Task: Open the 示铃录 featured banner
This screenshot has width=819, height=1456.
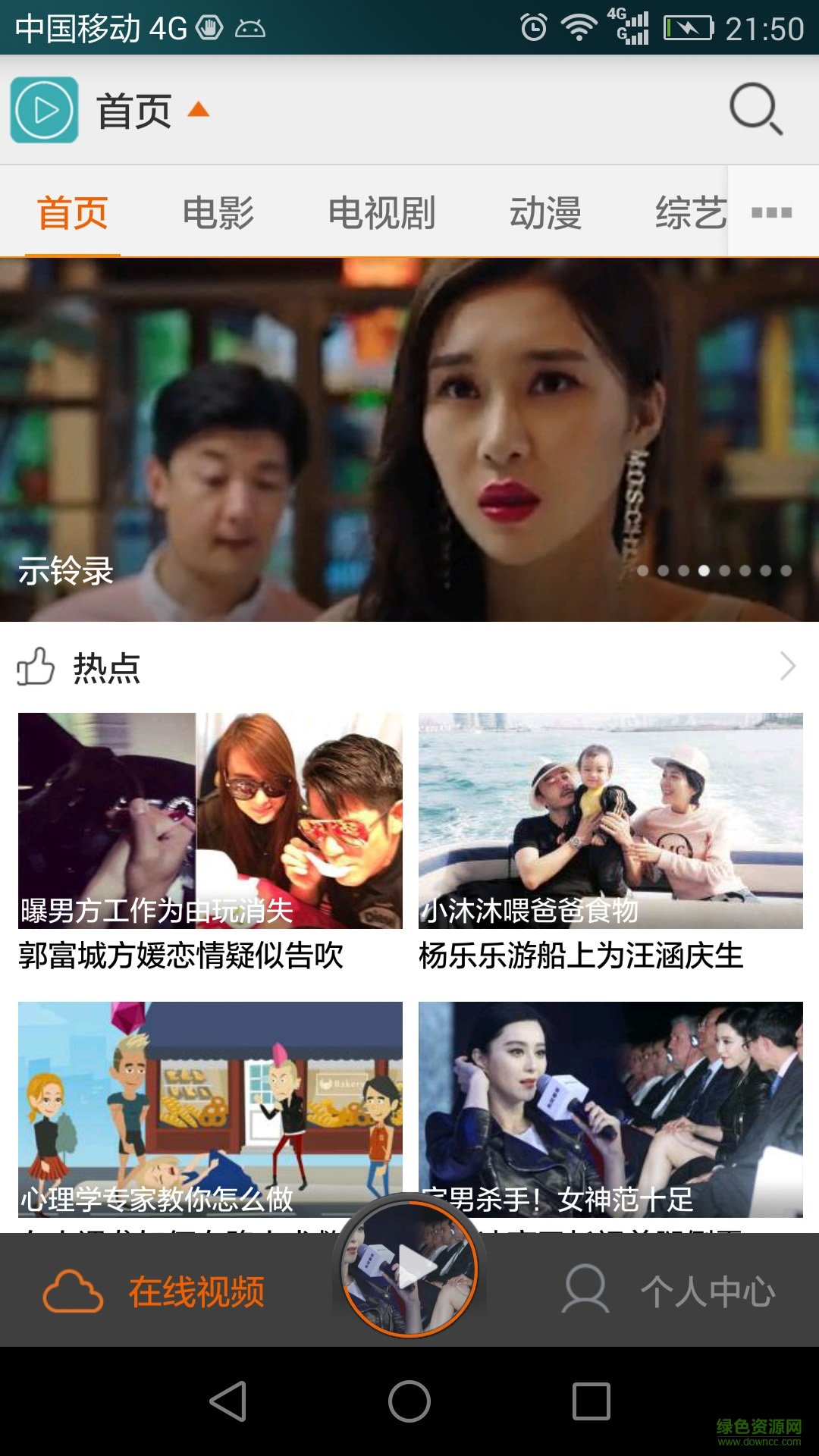Action: click(x=409, y=440)
